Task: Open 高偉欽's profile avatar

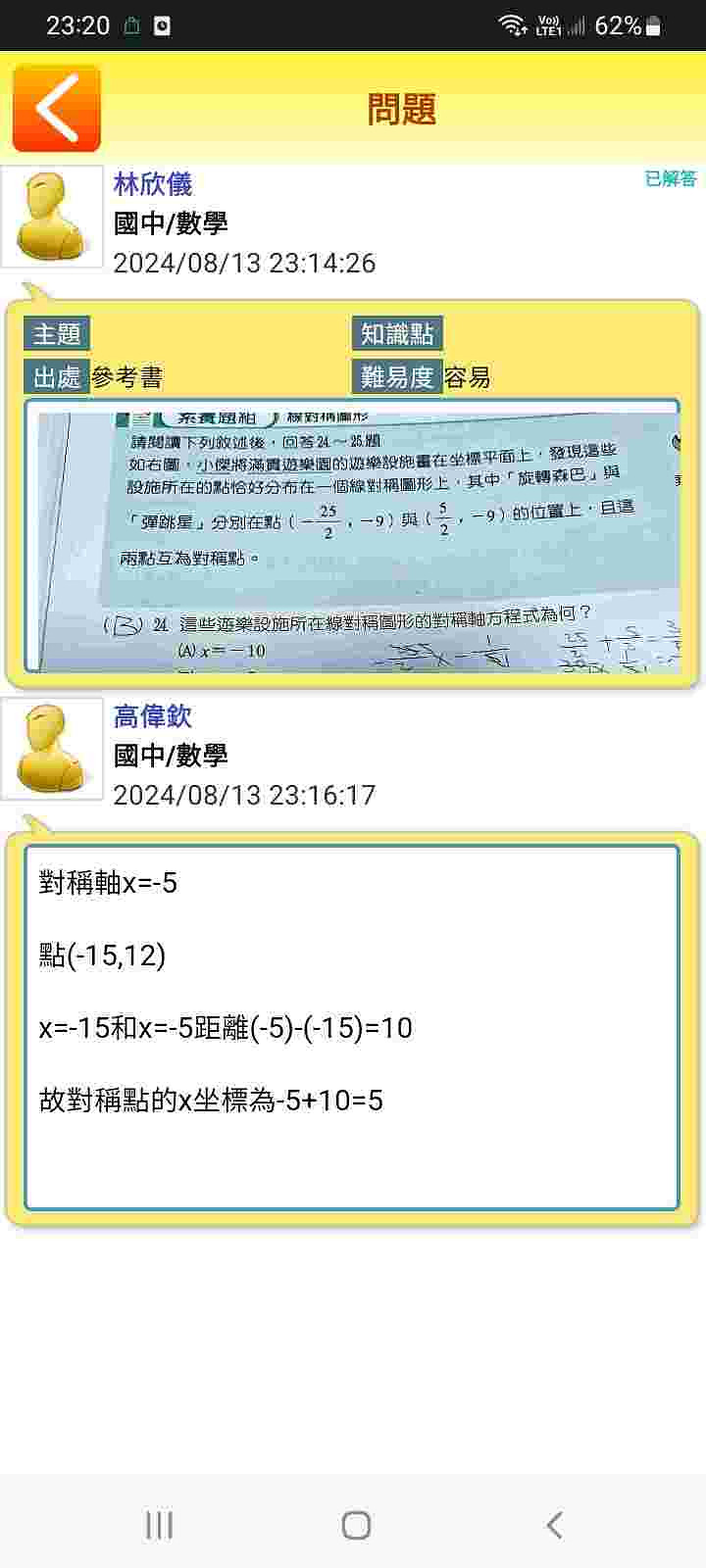Action: pyautogui.click(x=53, y=749)
